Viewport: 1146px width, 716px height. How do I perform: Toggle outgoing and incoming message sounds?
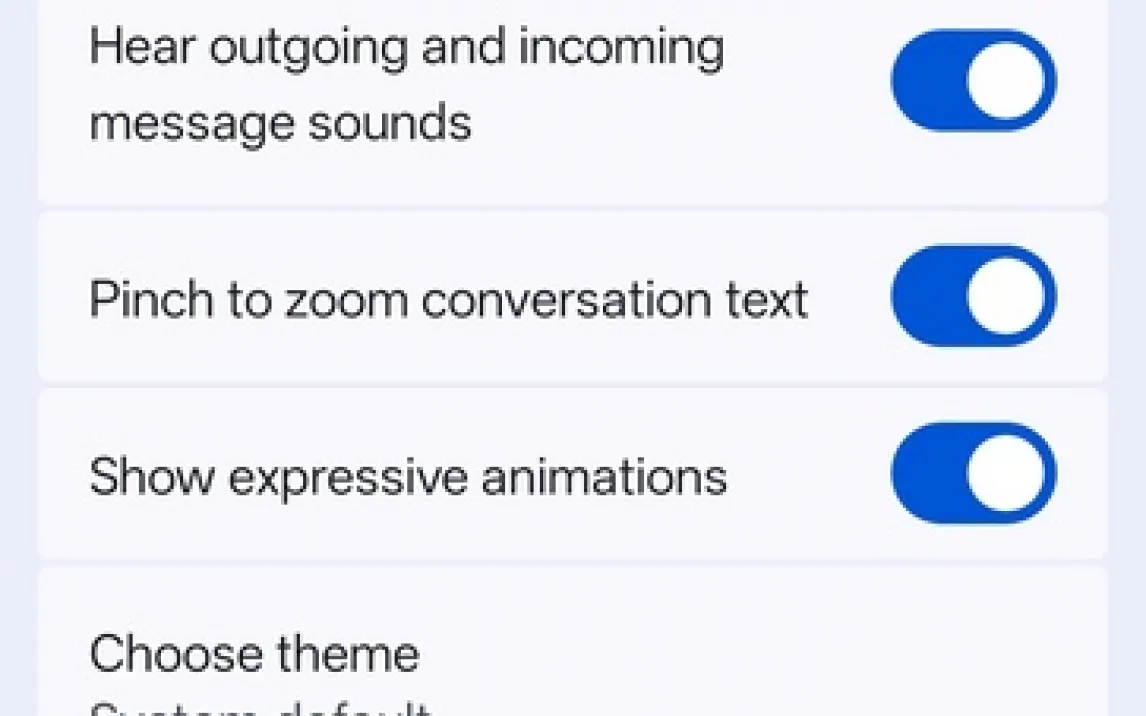pos(973,81)
